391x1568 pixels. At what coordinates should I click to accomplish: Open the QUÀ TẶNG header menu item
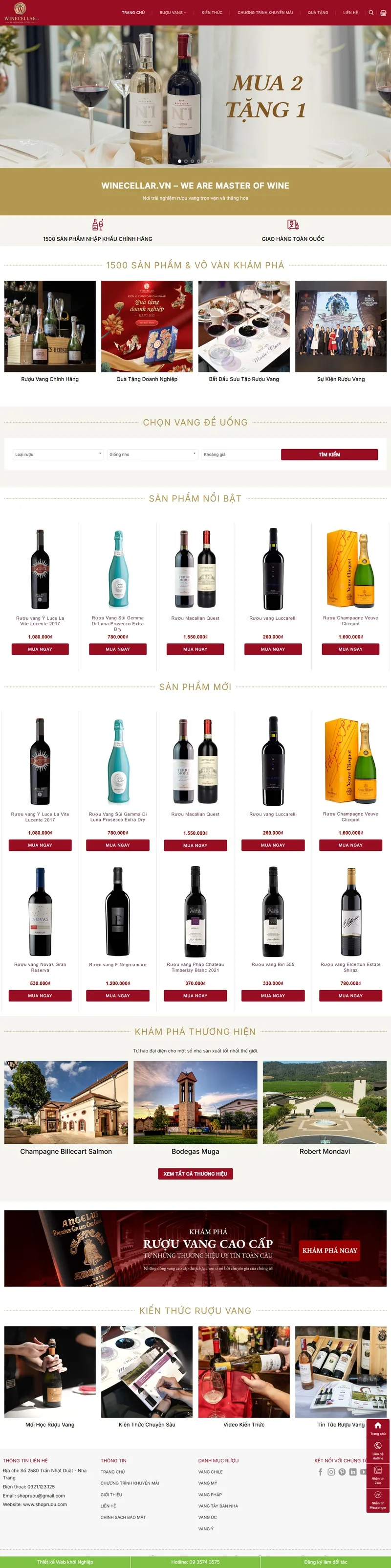tap(317, 13)
